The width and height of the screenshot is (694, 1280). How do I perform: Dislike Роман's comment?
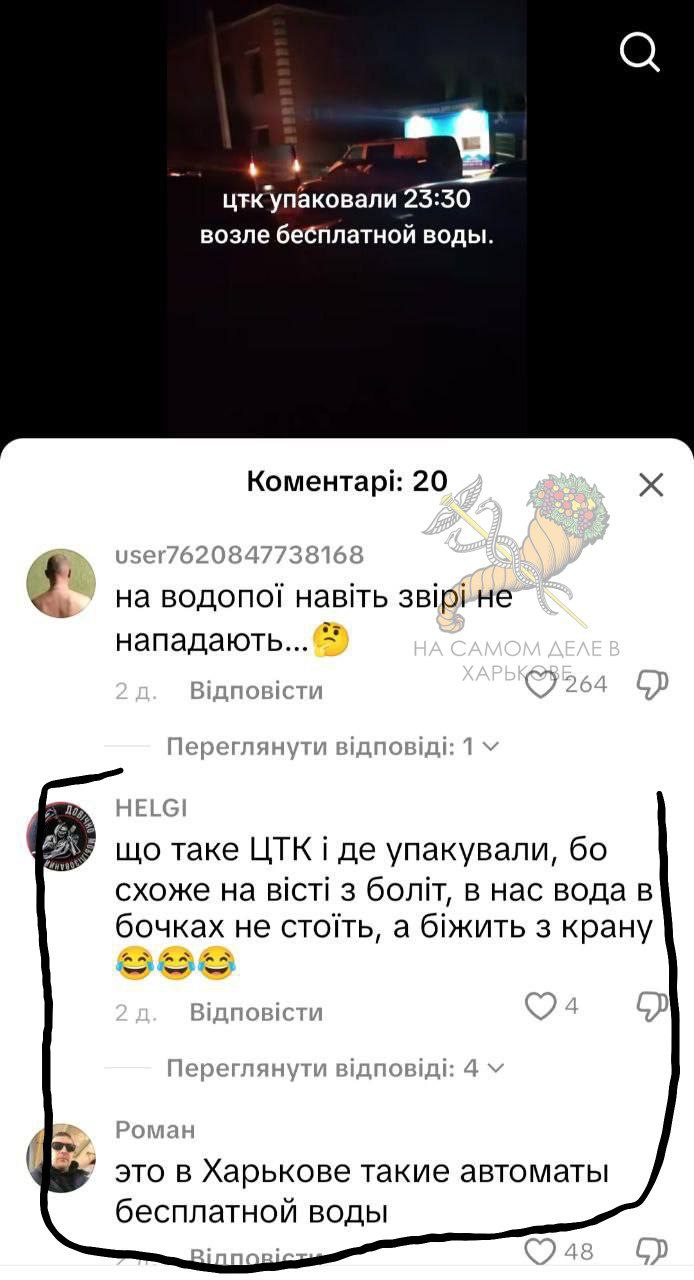(651, 1250)
